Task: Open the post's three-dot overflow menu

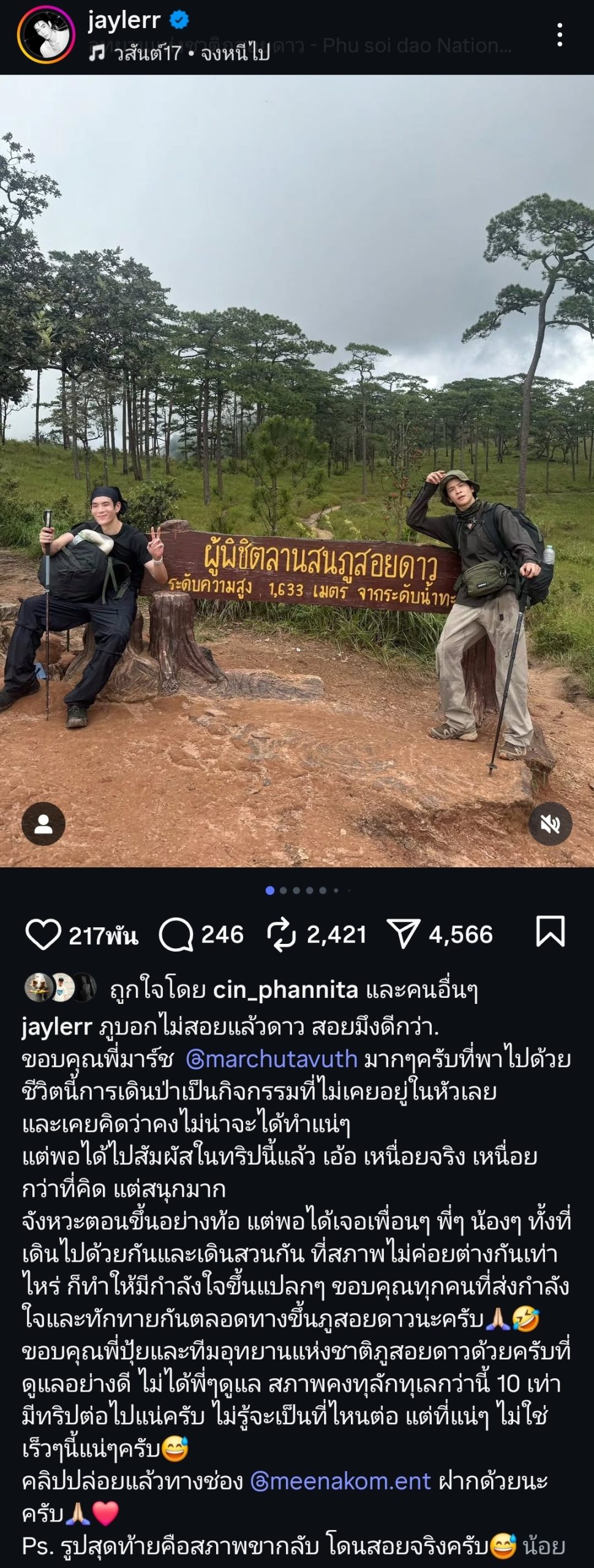Action: pos(559,35)
